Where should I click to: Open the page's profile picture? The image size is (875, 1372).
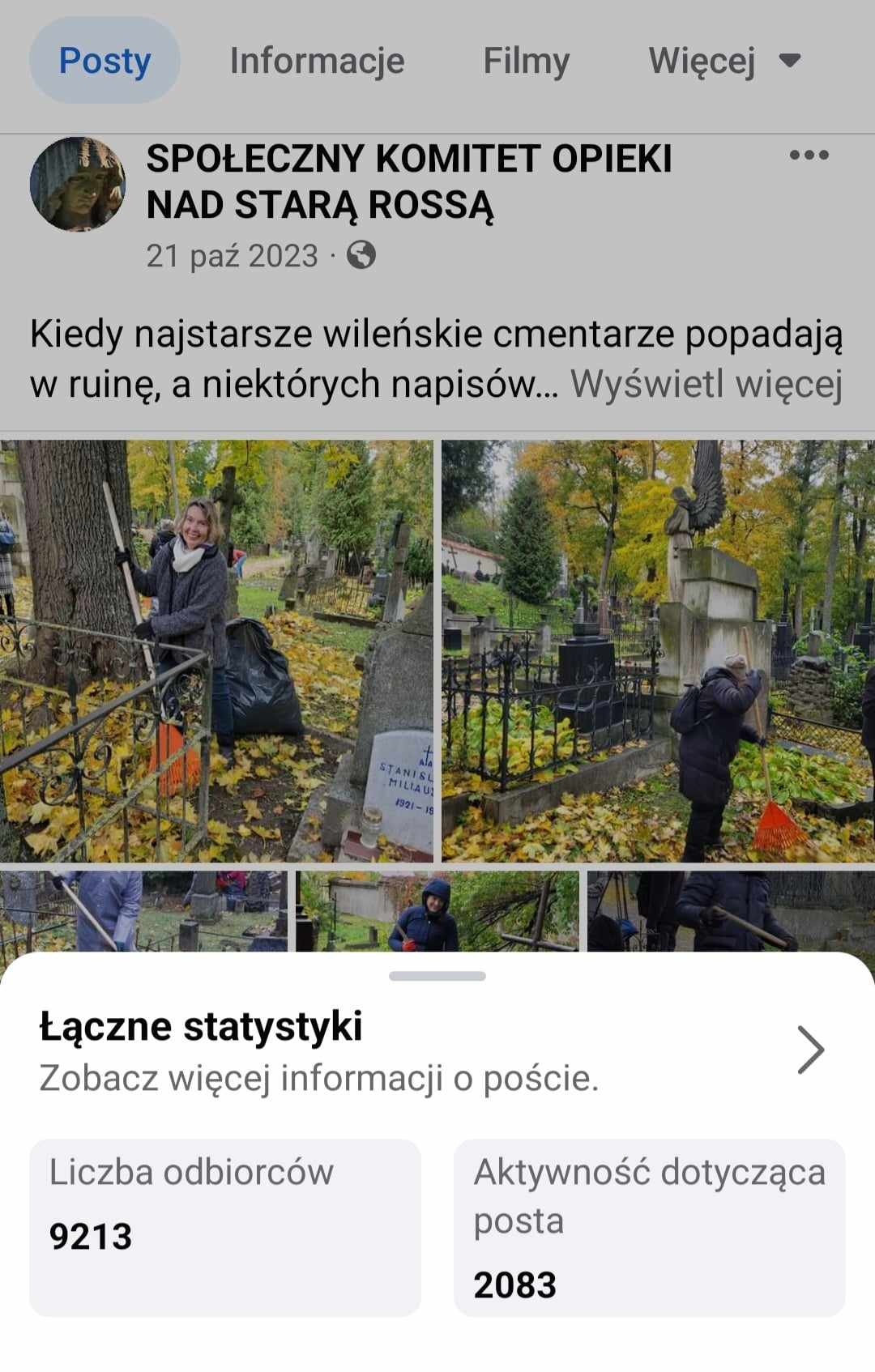click(x=78, y=184)
